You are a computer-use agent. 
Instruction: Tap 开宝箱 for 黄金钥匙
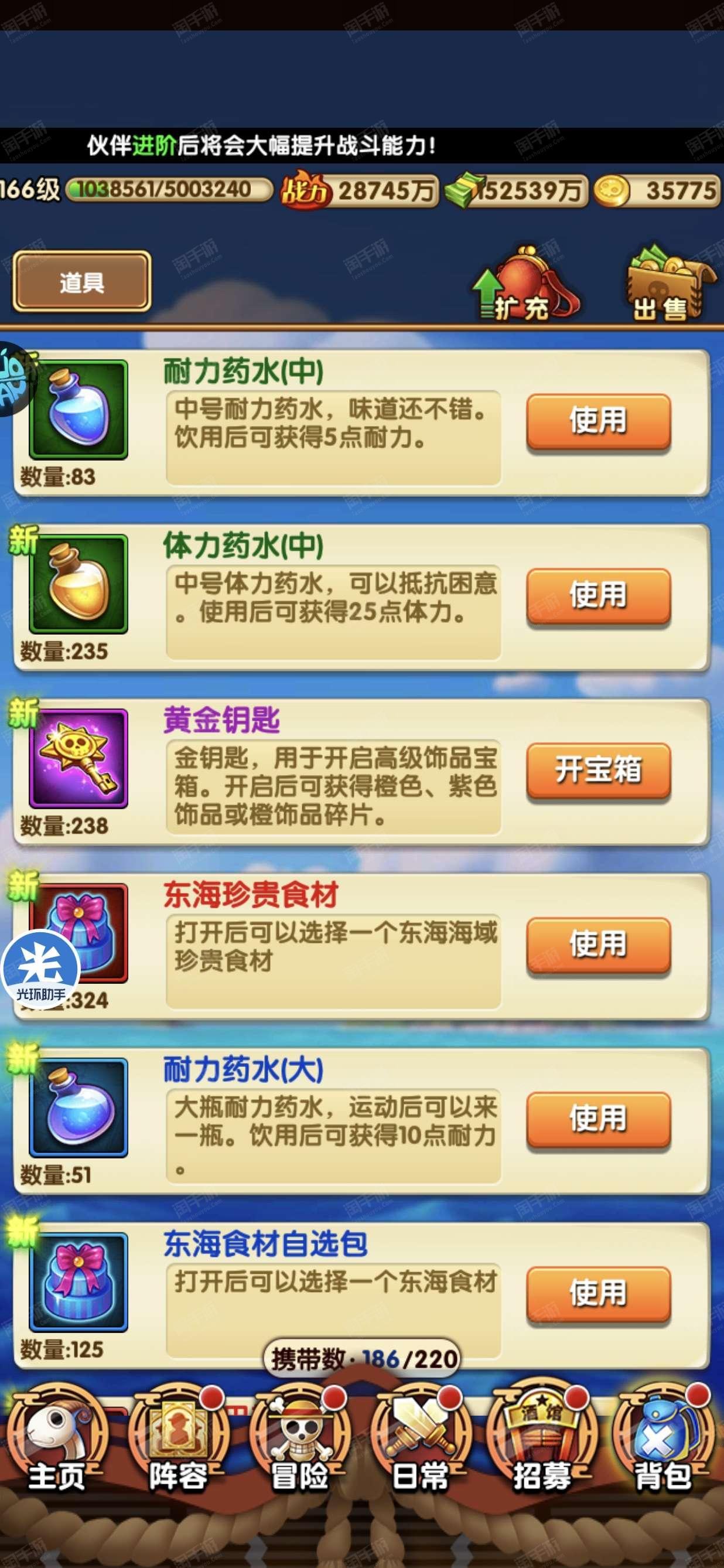coord(598,770)
